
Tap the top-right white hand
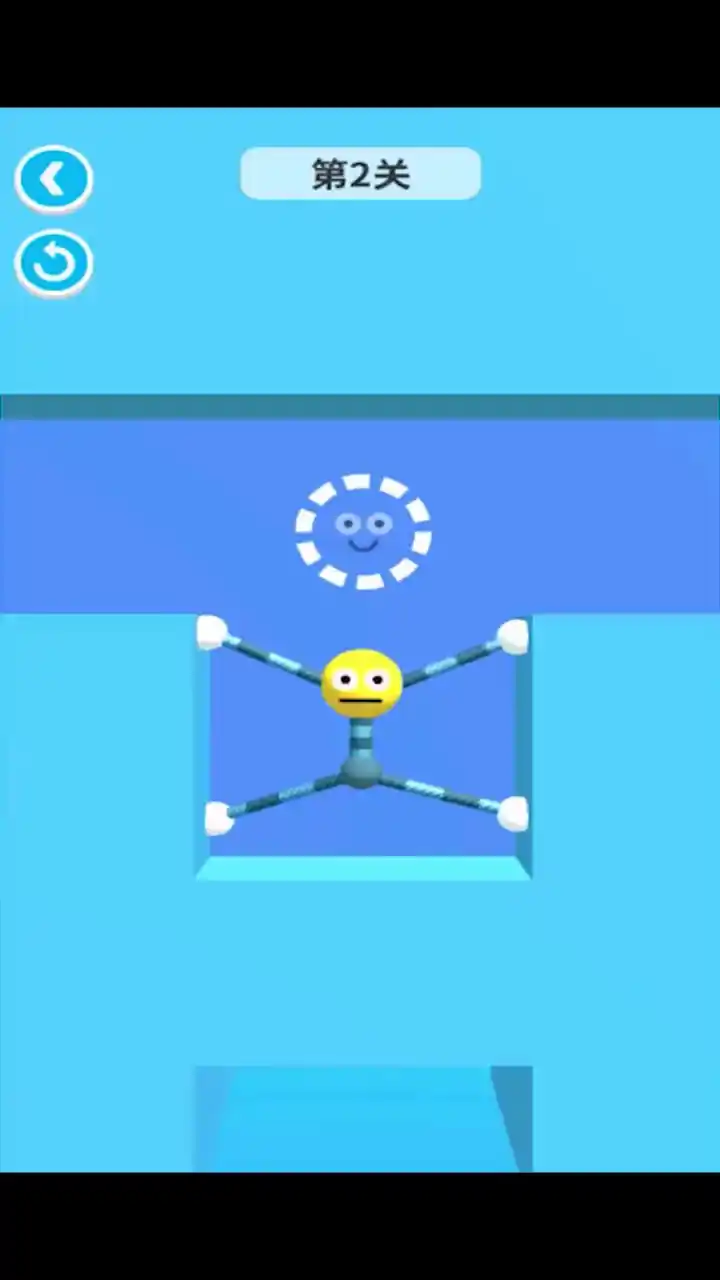[513, 636]
